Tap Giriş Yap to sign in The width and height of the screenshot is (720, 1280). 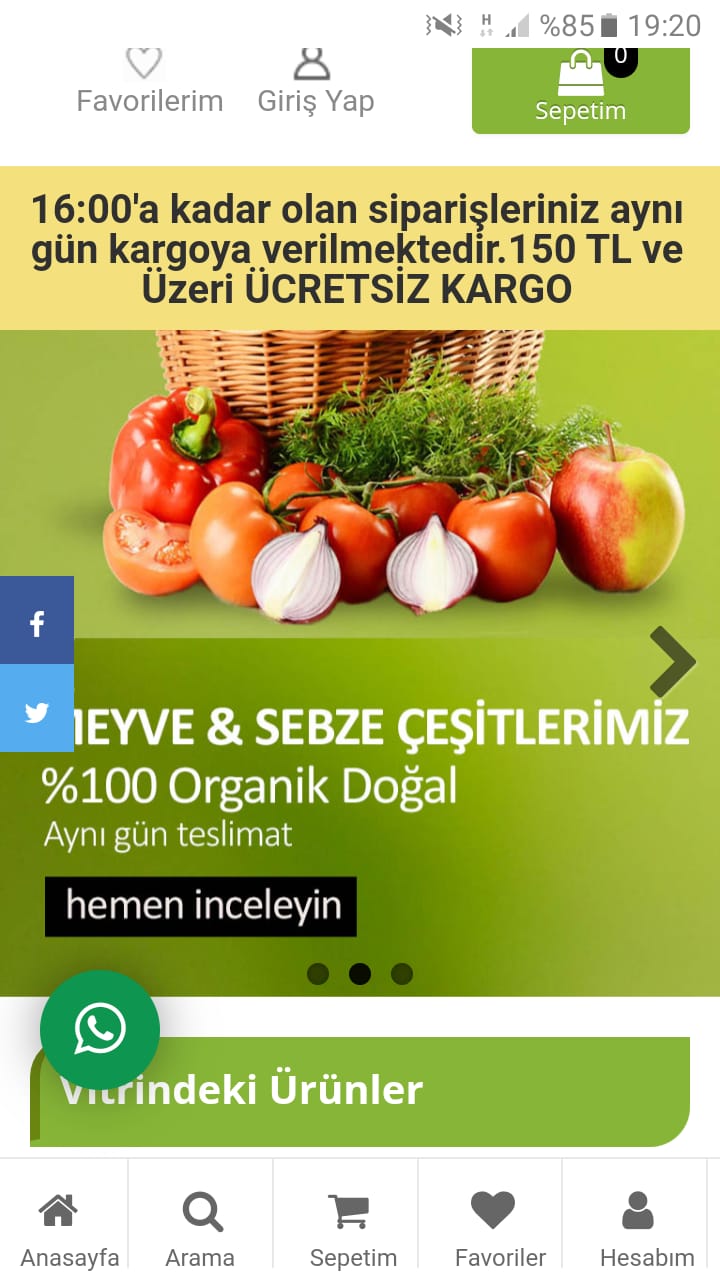315,82
